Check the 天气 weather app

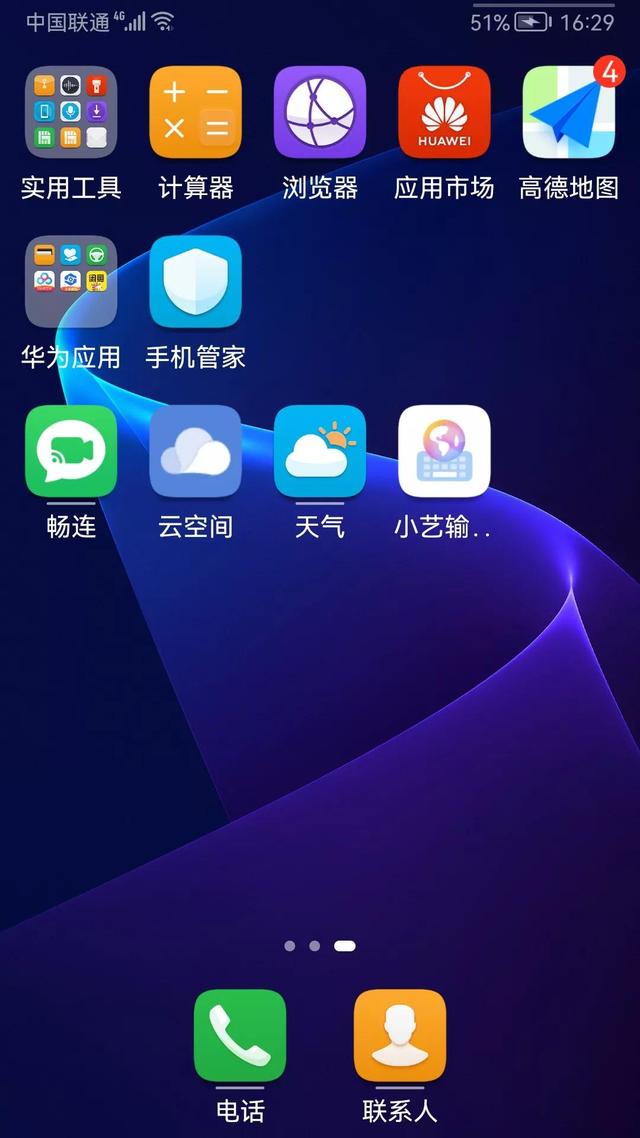point(320,451)
